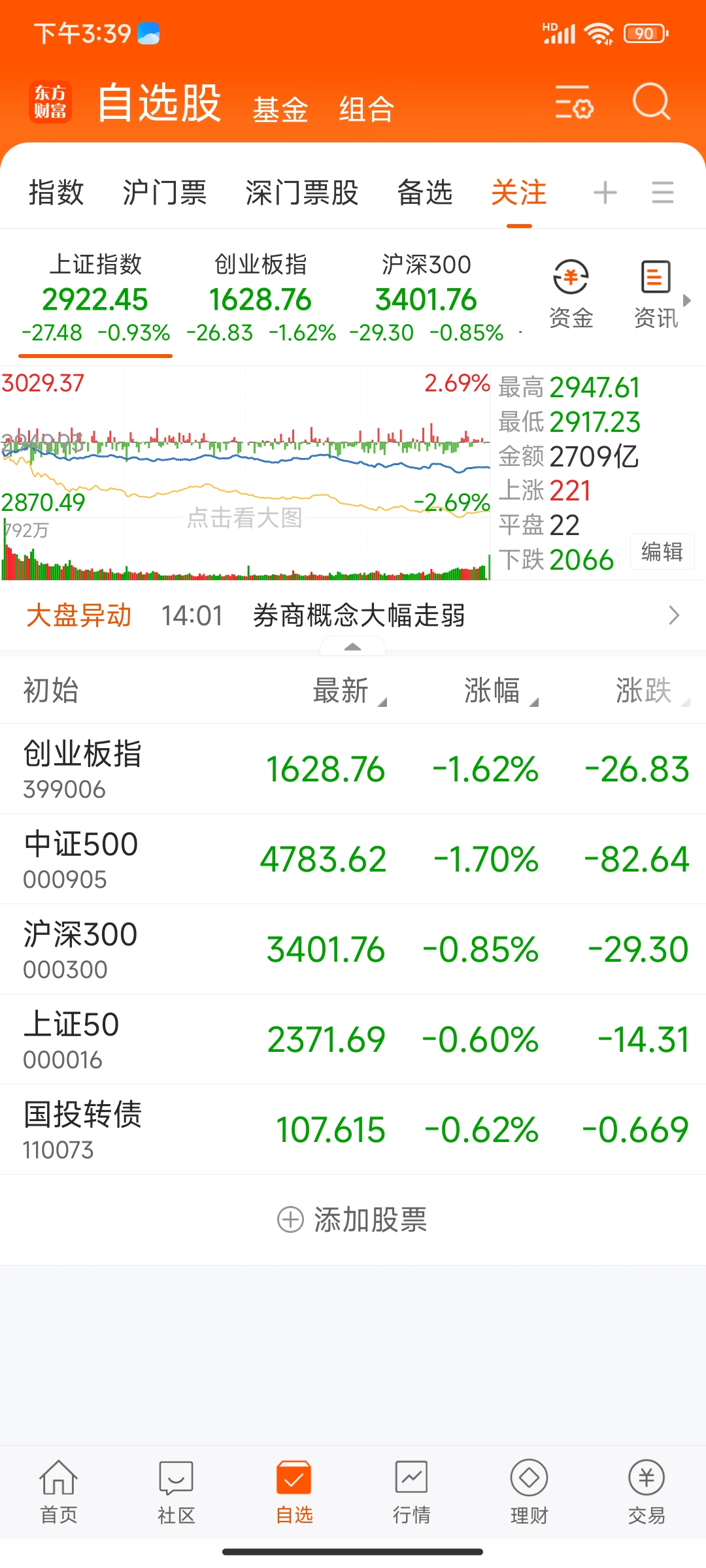Select the 指数 group tab
The height and width of the screenshot is (1568, 706).
(56, 193)
